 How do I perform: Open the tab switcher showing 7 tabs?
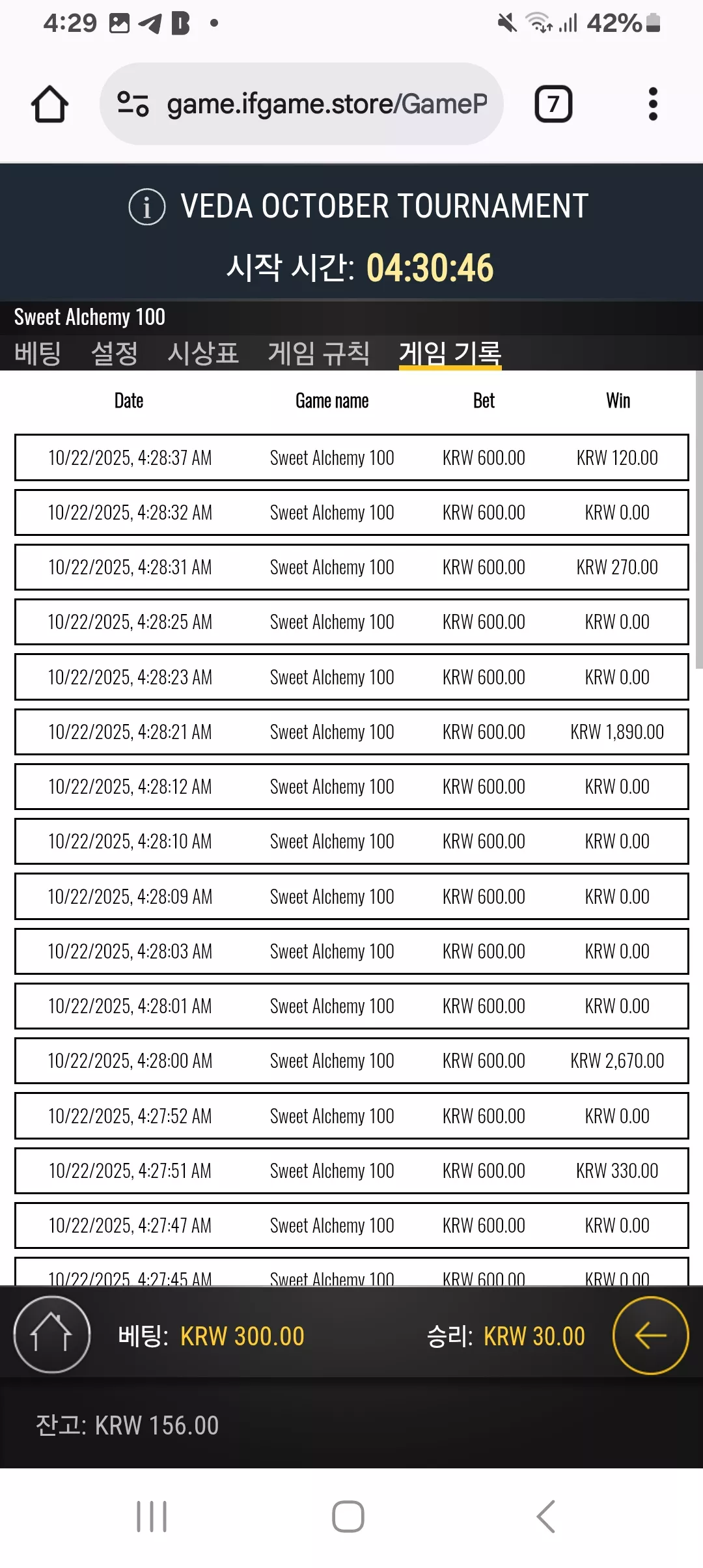[553, 104]
